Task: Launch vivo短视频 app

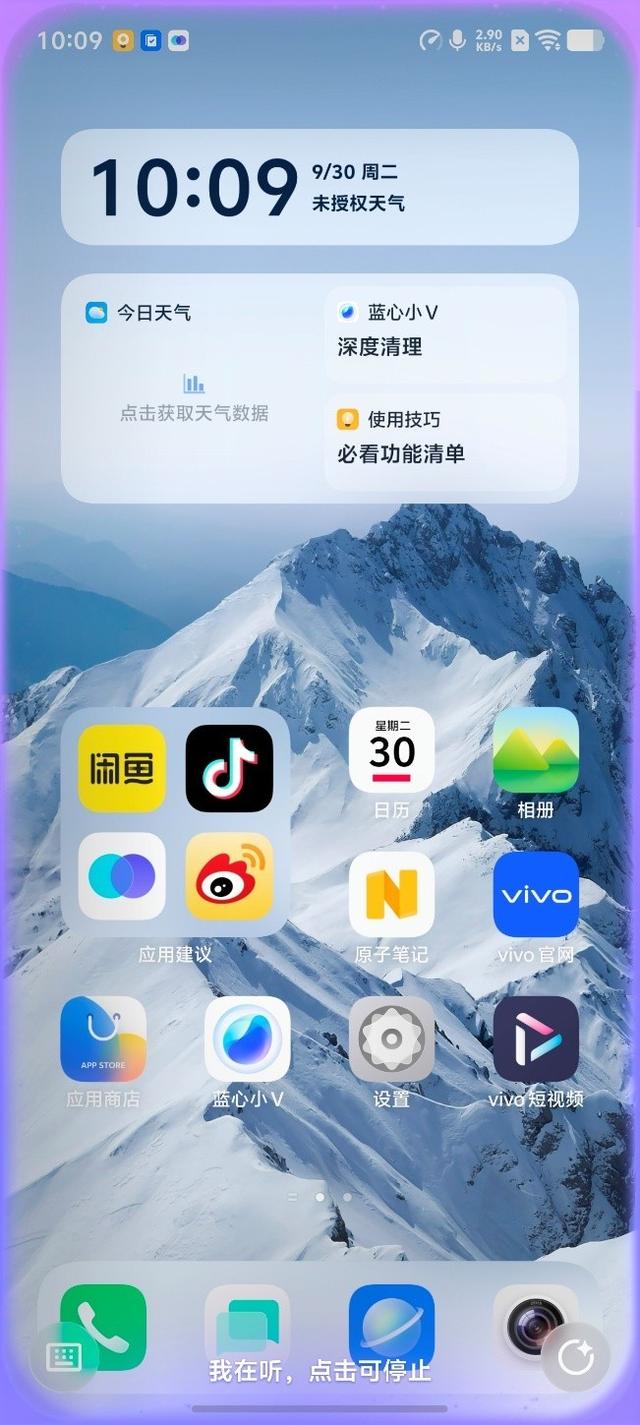Action: pyautogui.click(x=535, y=1039)
